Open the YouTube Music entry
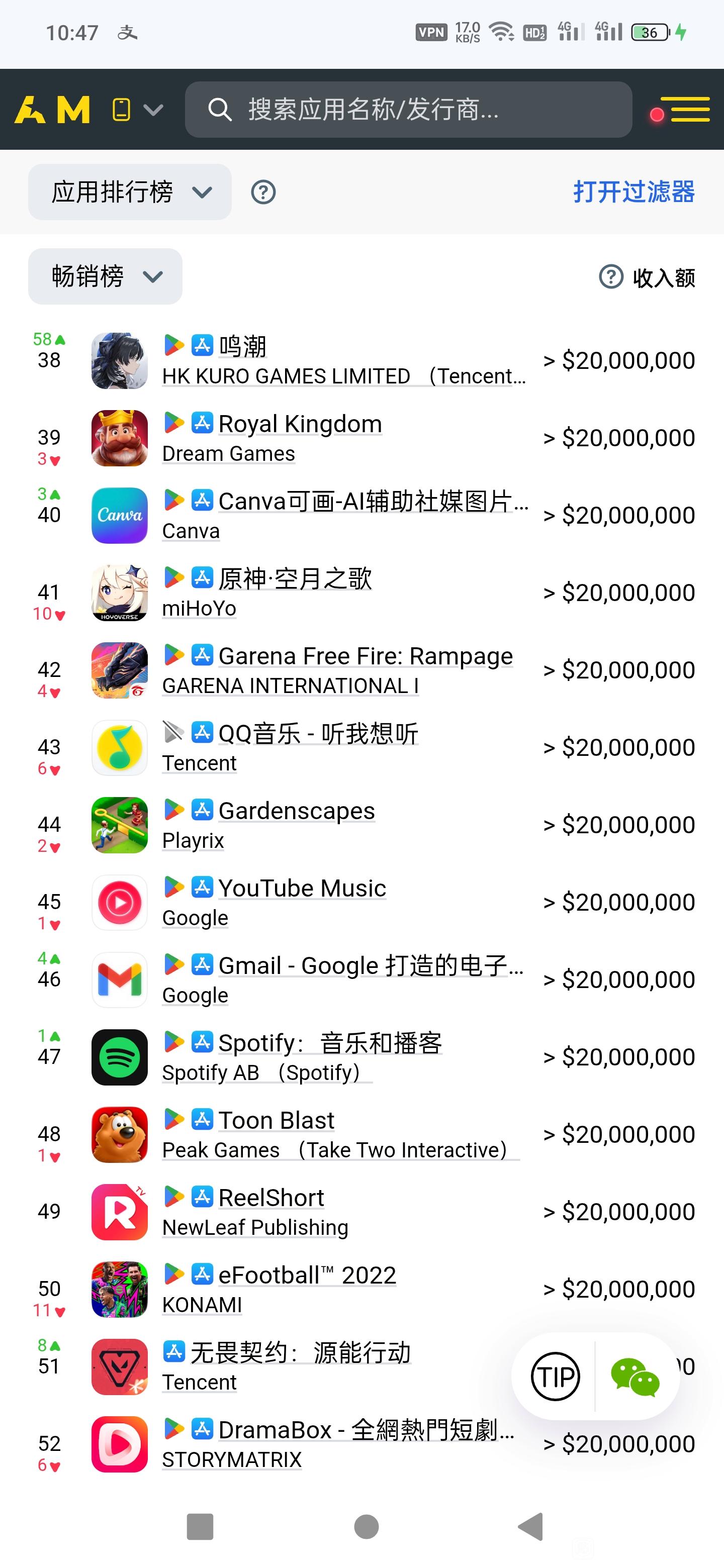The image size is (724, 1568). coord(302,888)
